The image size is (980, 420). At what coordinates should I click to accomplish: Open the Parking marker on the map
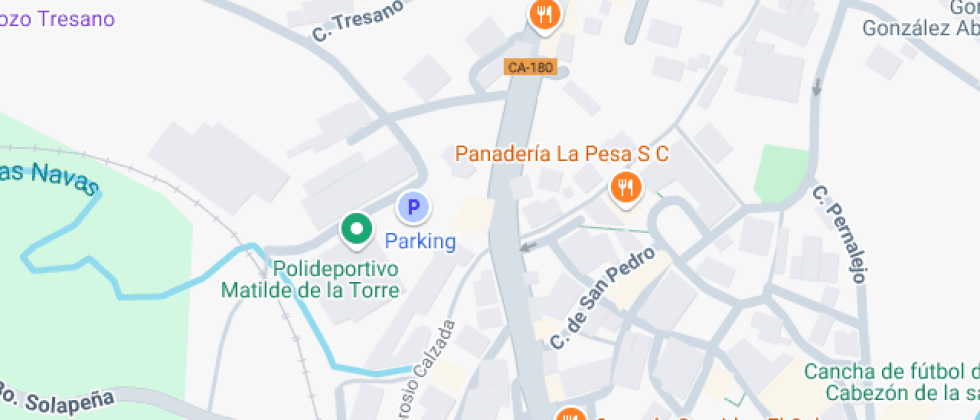(413, 208)
